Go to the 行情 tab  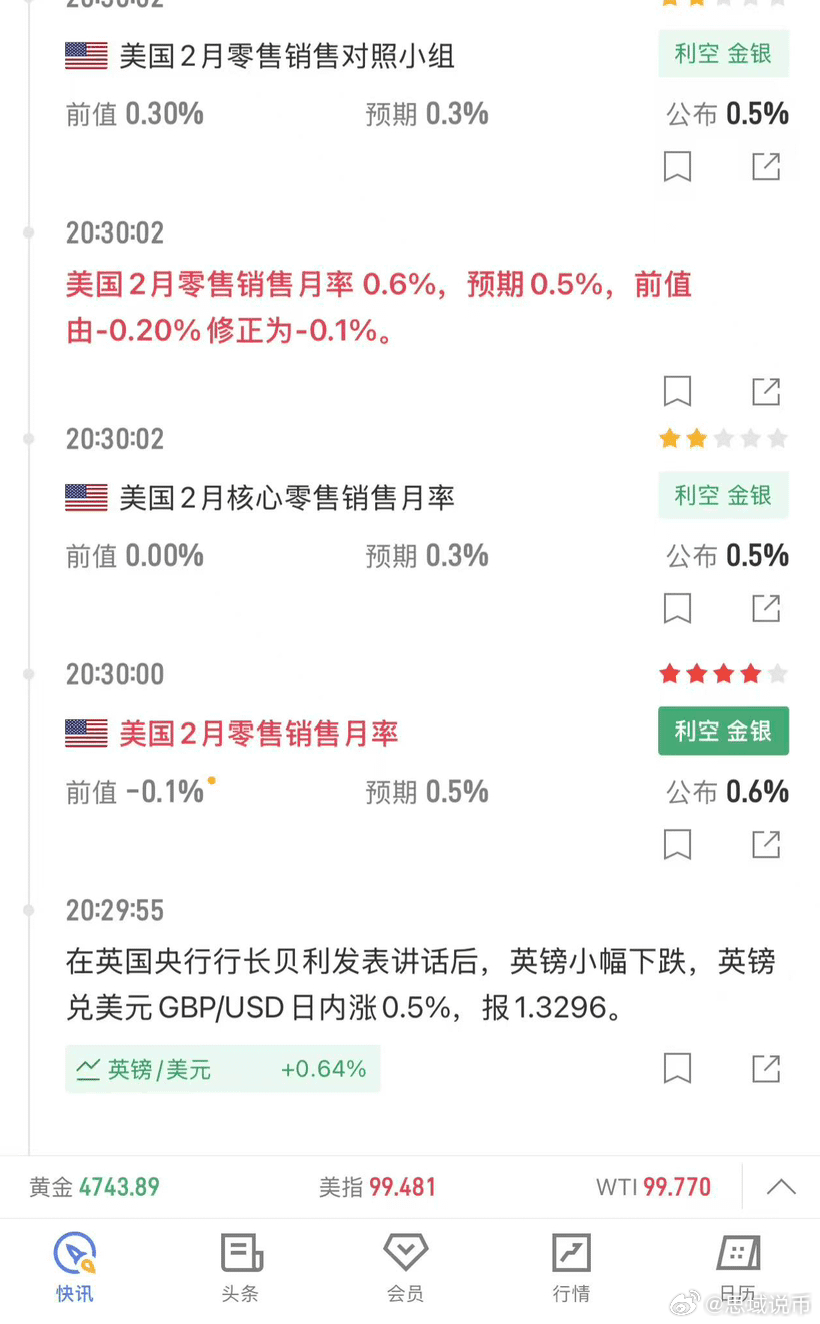[x=571, y=1267]
